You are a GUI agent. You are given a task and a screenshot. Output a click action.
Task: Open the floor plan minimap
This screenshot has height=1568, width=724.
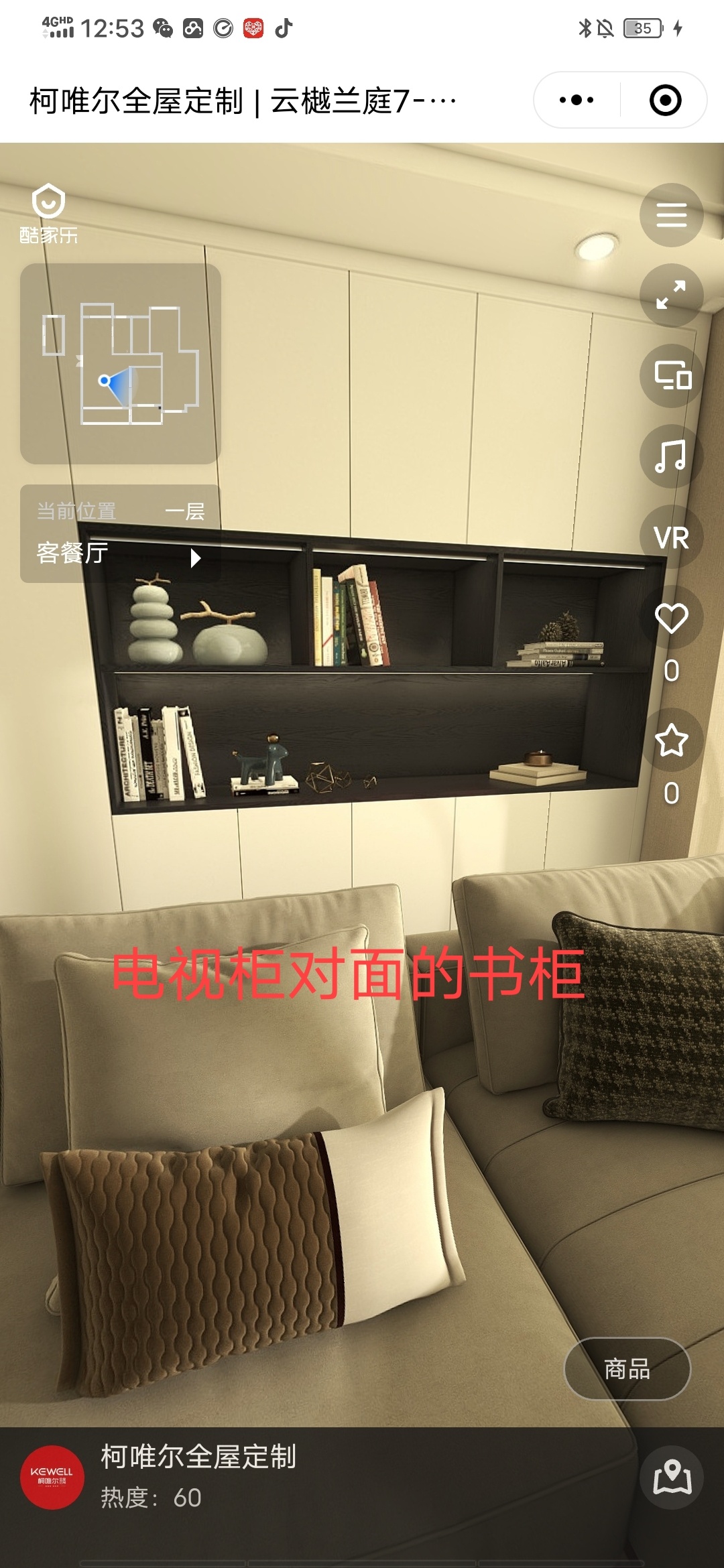[x=121, y=364]
